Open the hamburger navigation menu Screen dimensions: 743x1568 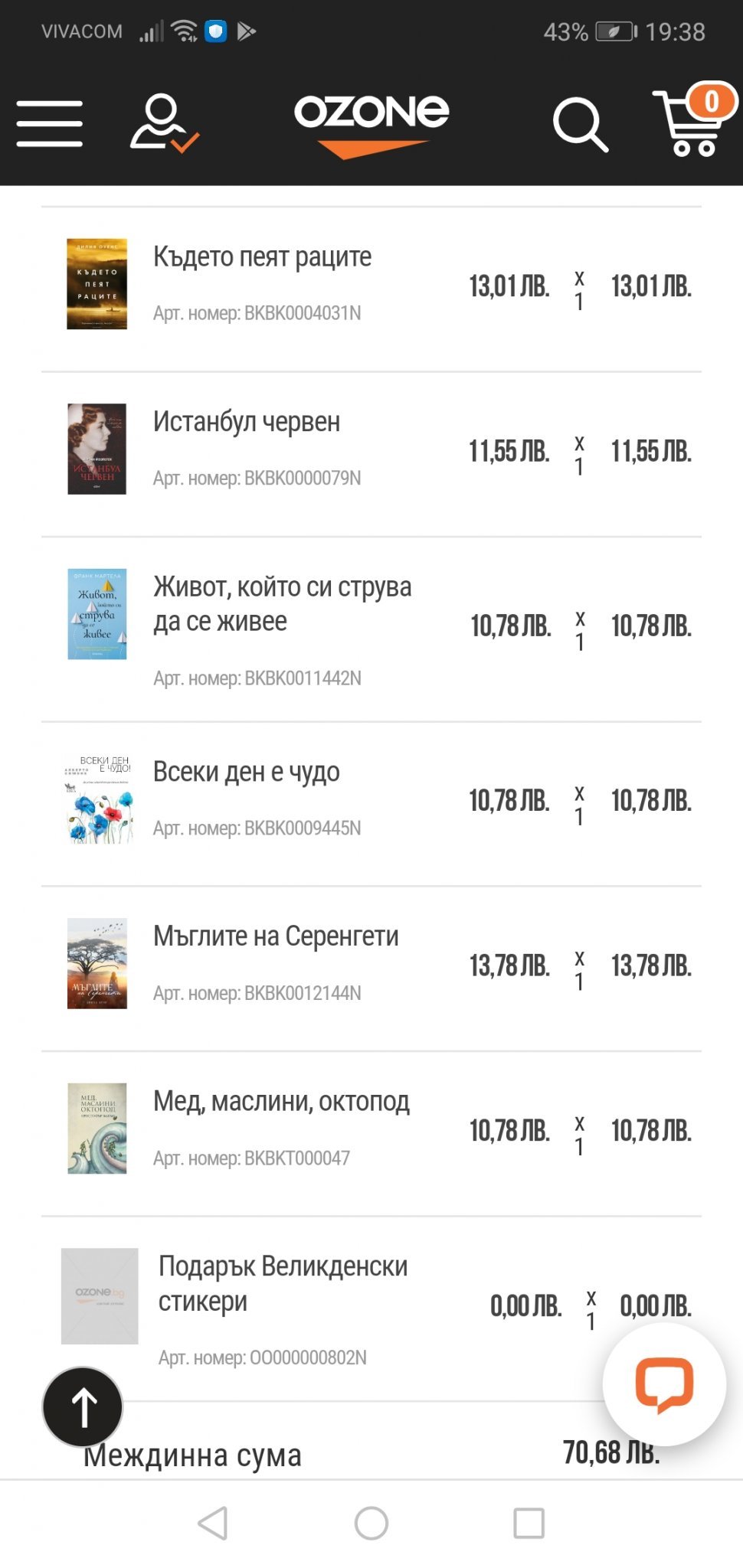(x=50, y=123)
